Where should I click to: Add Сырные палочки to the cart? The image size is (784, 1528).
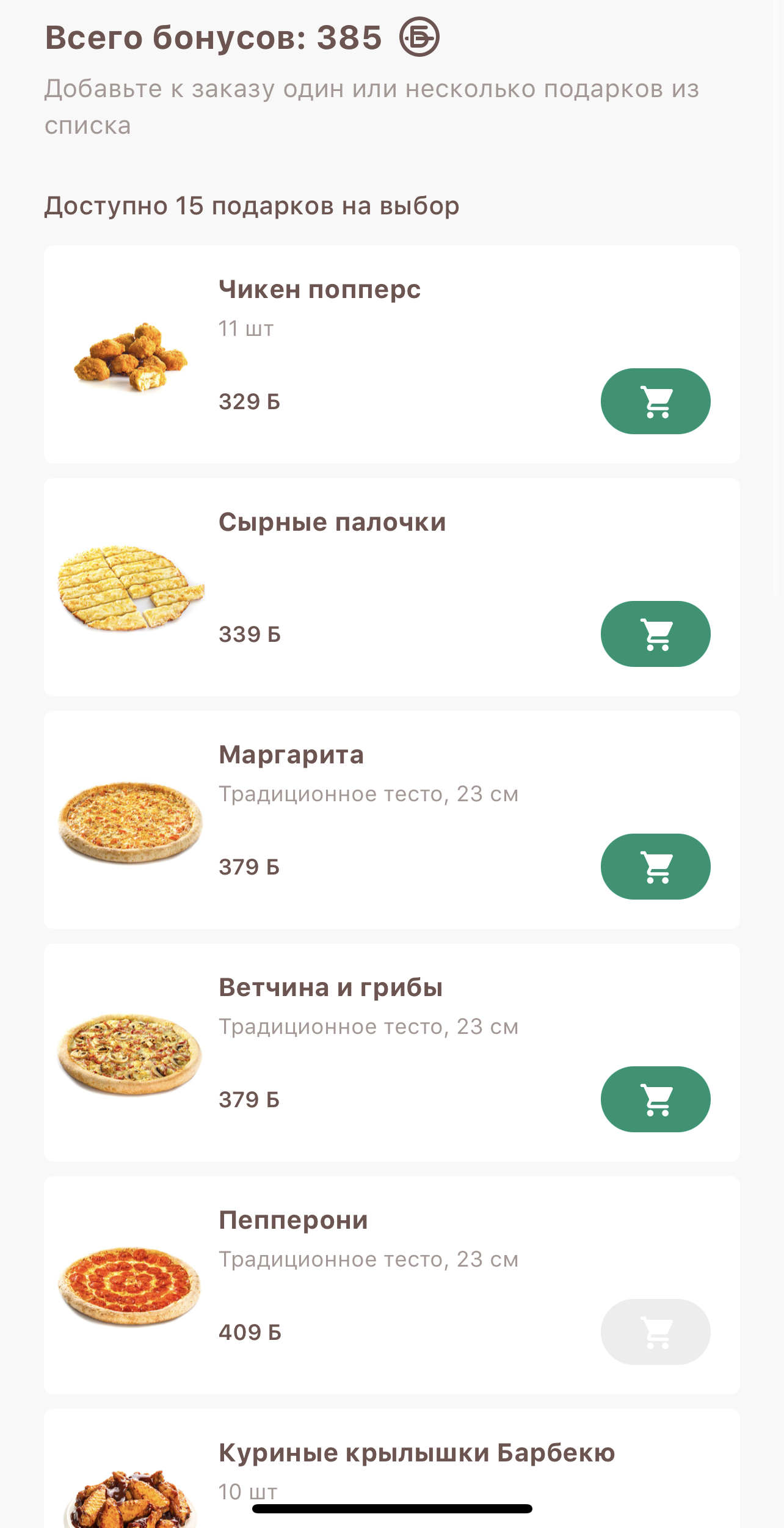[655, 634]
